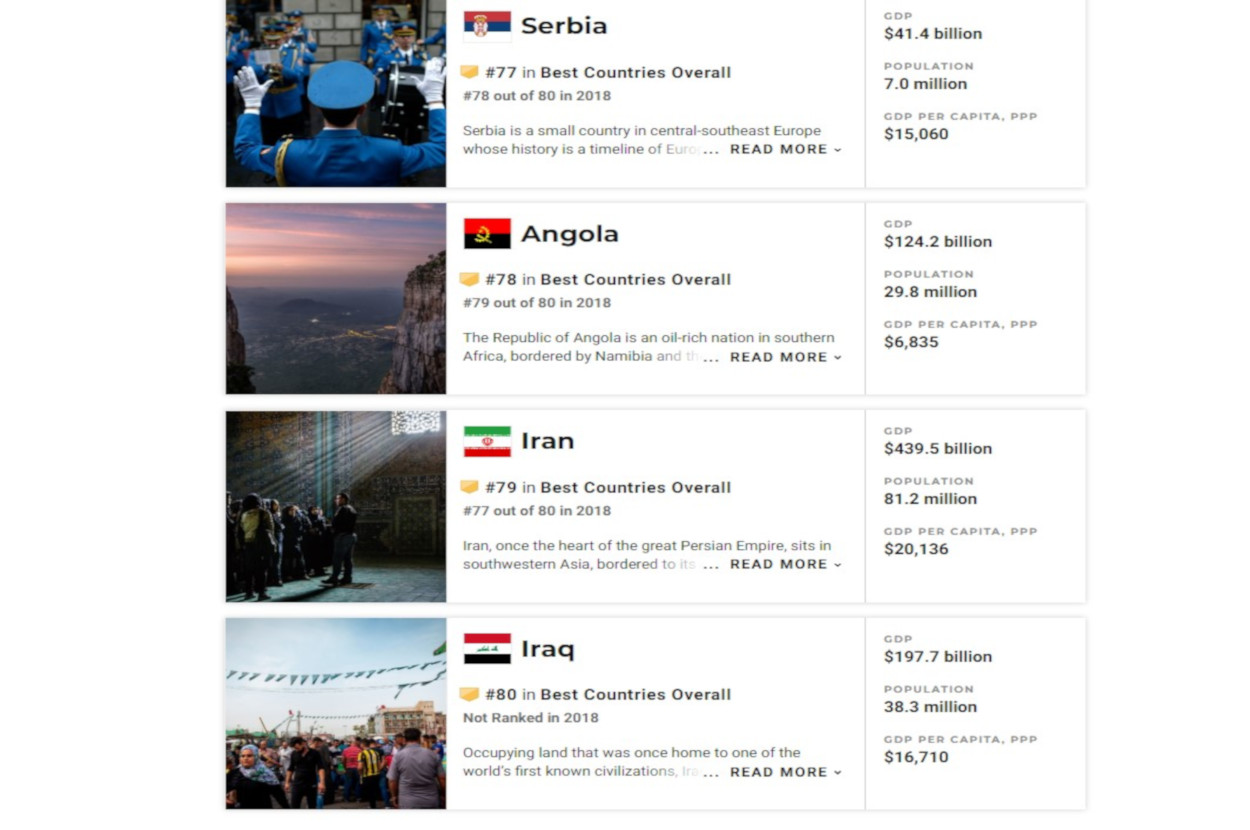This screenshot has width=1250, height=830.
Task: Expand READ MORE for Iraq's description
Action: pyautogui.click(x=785, y=772)
